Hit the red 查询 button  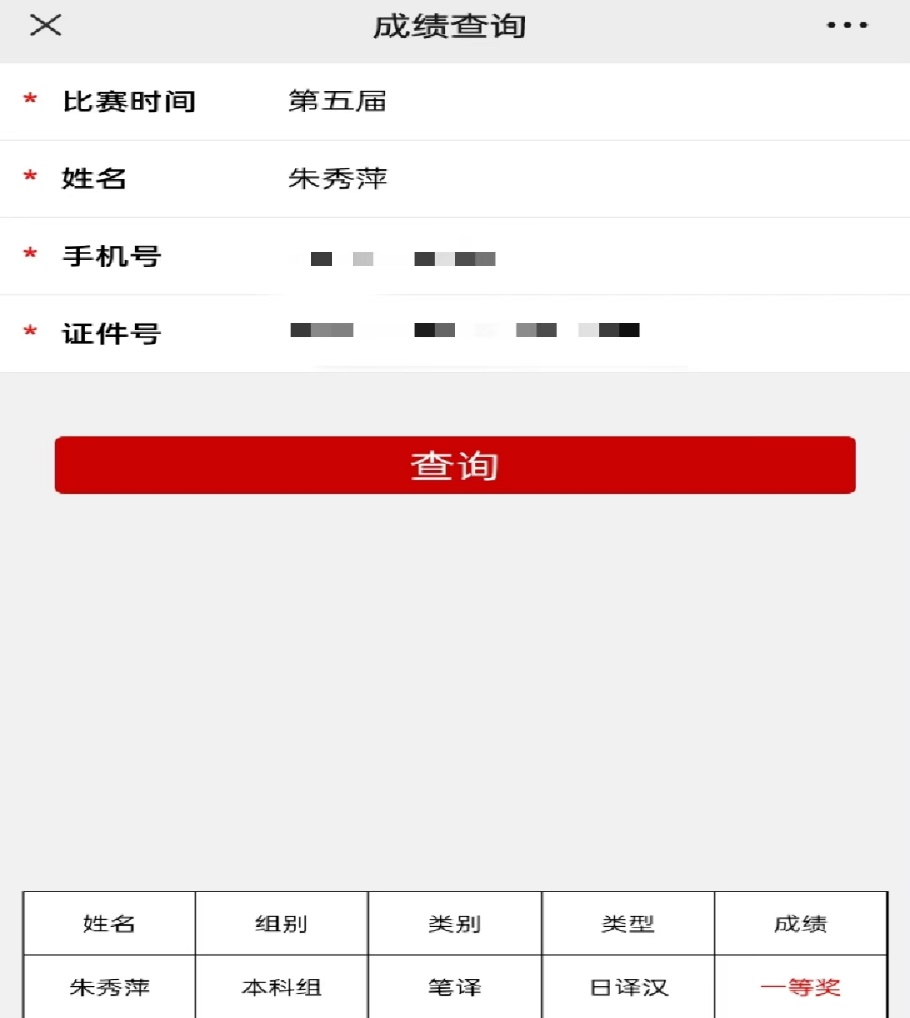[x=455, y=465]
